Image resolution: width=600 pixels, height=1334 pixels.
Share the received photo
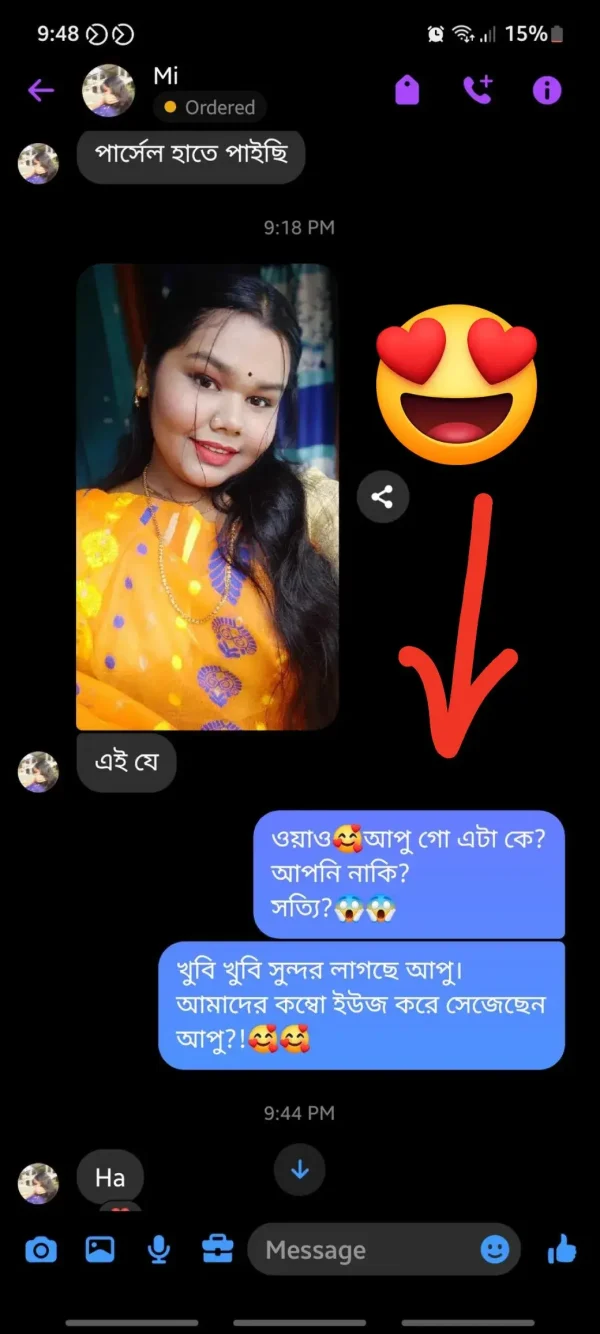point(383,497)
